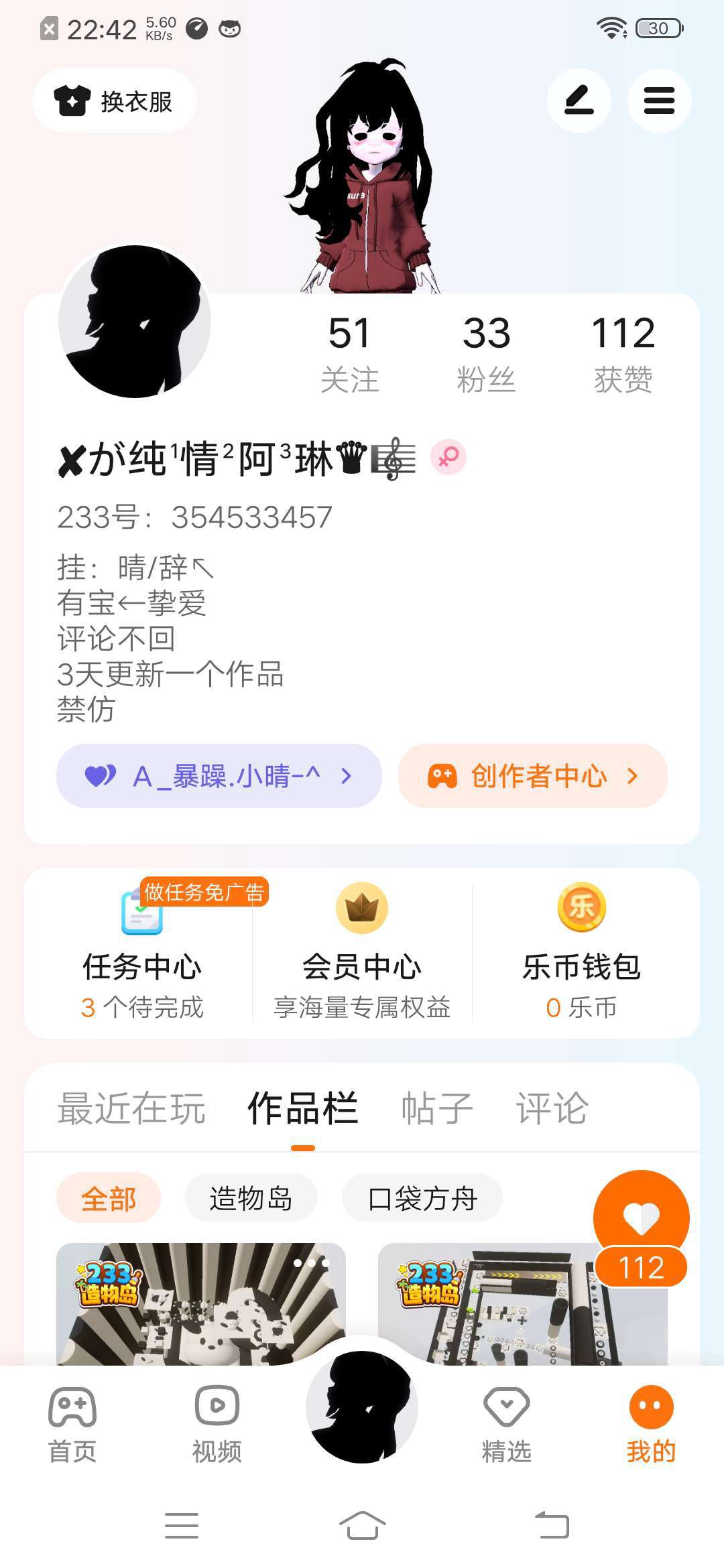Open 任务中心 task center
The image size is (724, 1568).
click(x=142, y=954)
